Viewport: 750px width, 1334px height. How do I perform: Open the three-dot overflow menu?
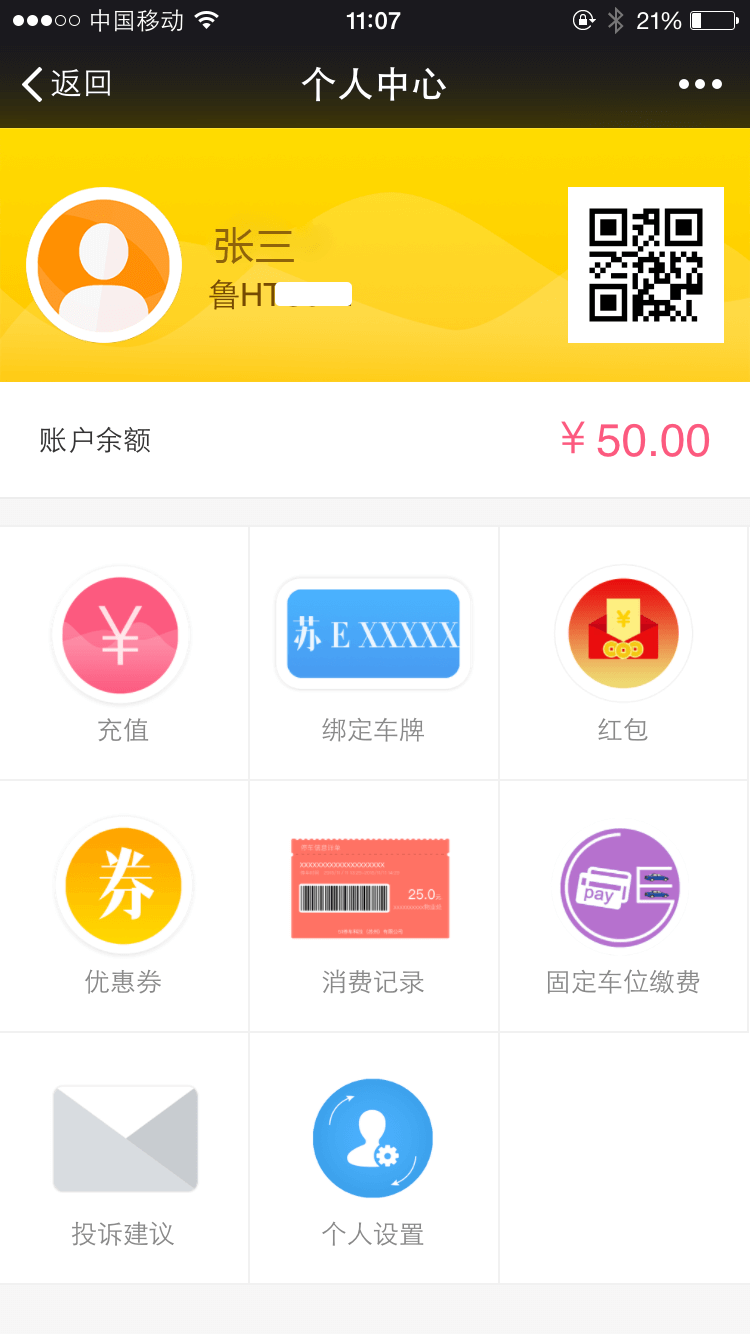(700, 84)
